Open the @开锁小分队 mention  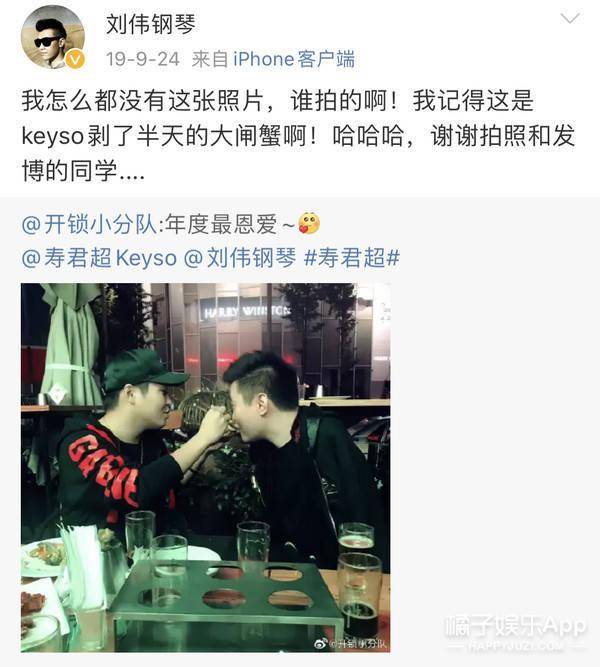pyautogui.click(x=85, y=223)
